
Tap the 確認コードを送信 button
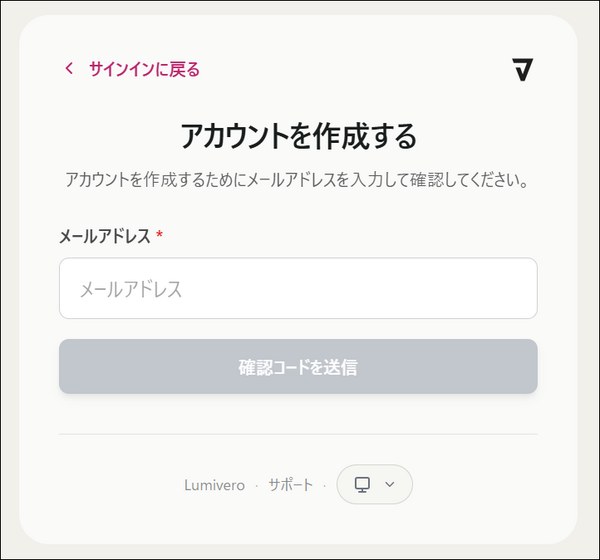pyautogui.click(x=298, y=367)
